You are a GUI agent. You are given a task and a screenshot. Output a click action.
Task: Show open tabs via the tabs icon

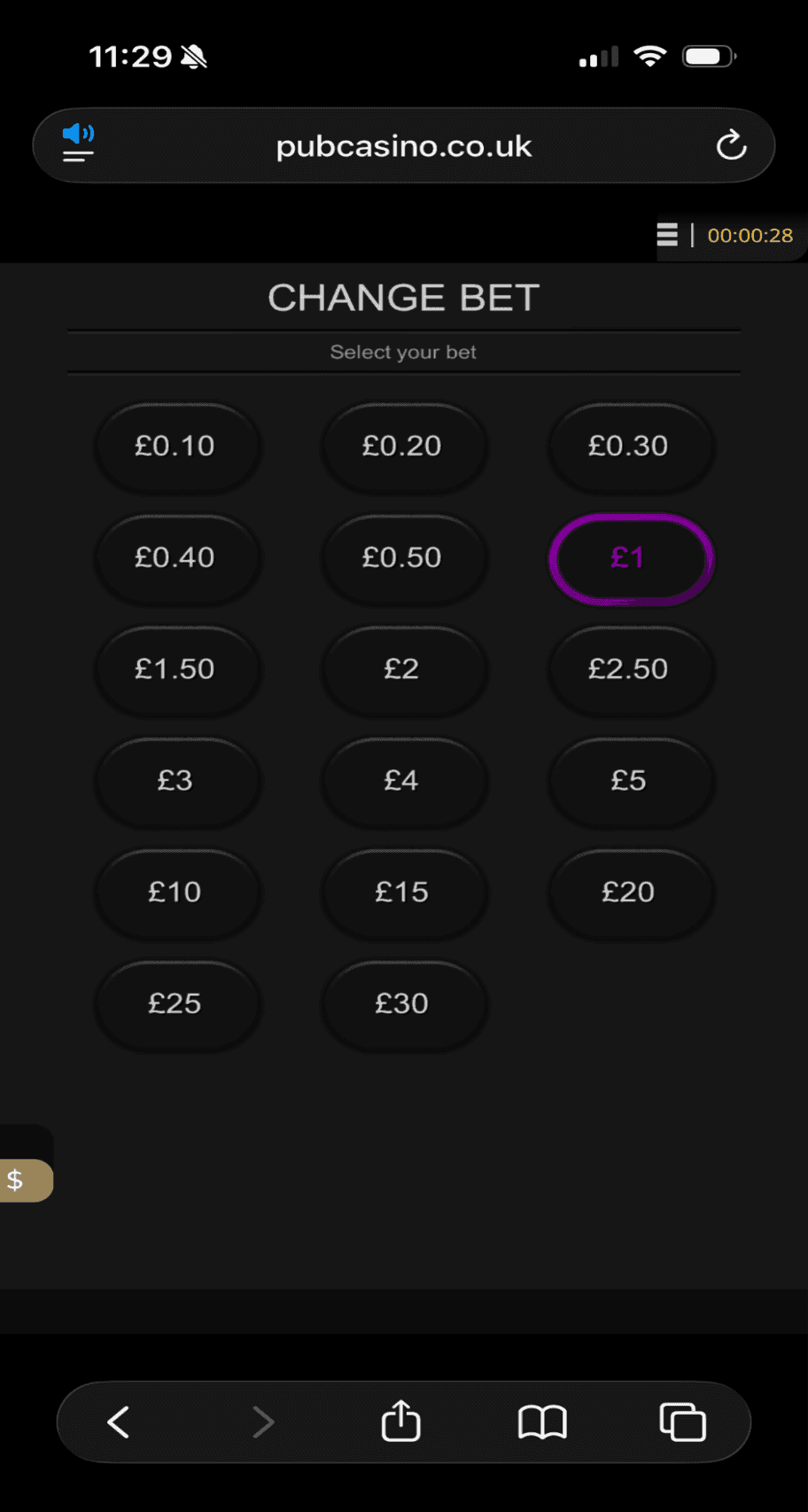[681, 1422]
